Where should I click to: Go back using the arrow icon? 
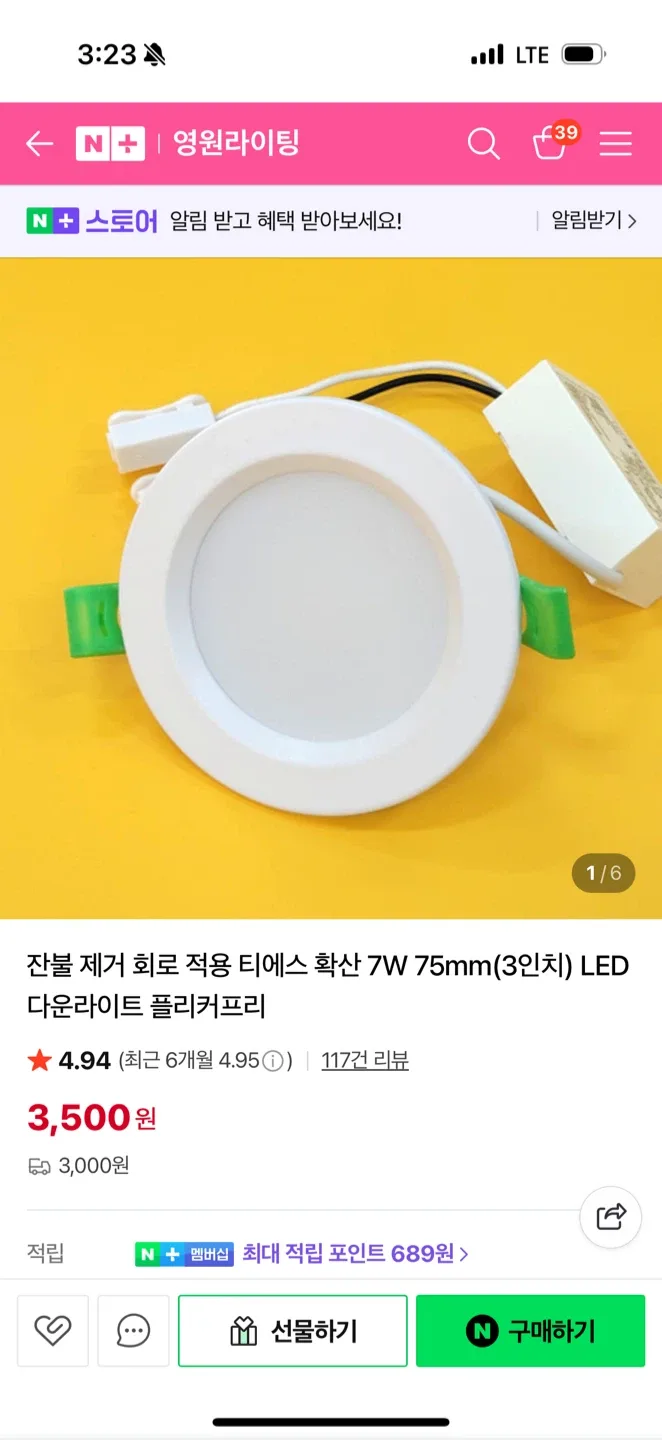39,144
